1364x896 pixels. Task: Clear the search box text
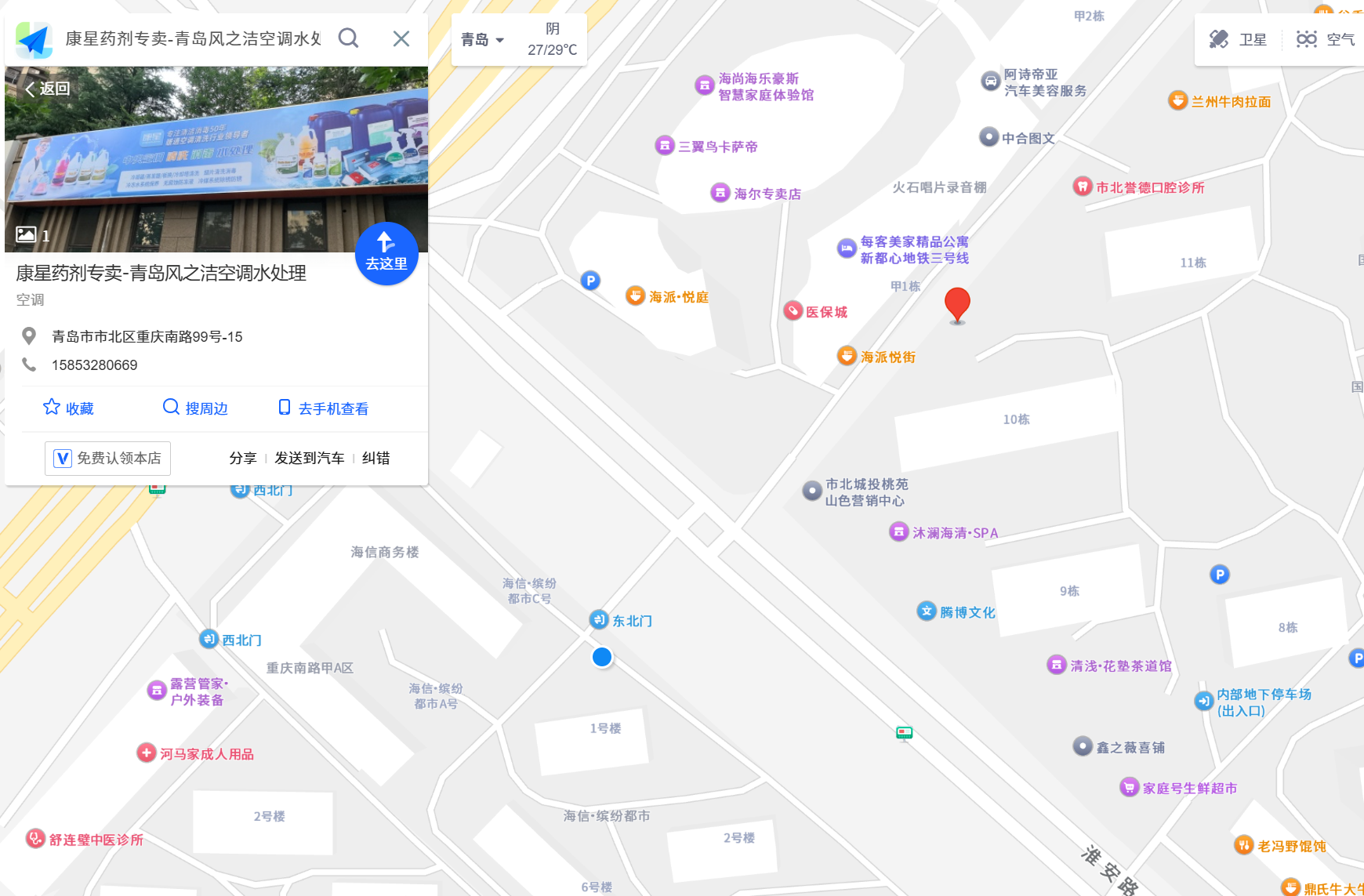[401, 38]
